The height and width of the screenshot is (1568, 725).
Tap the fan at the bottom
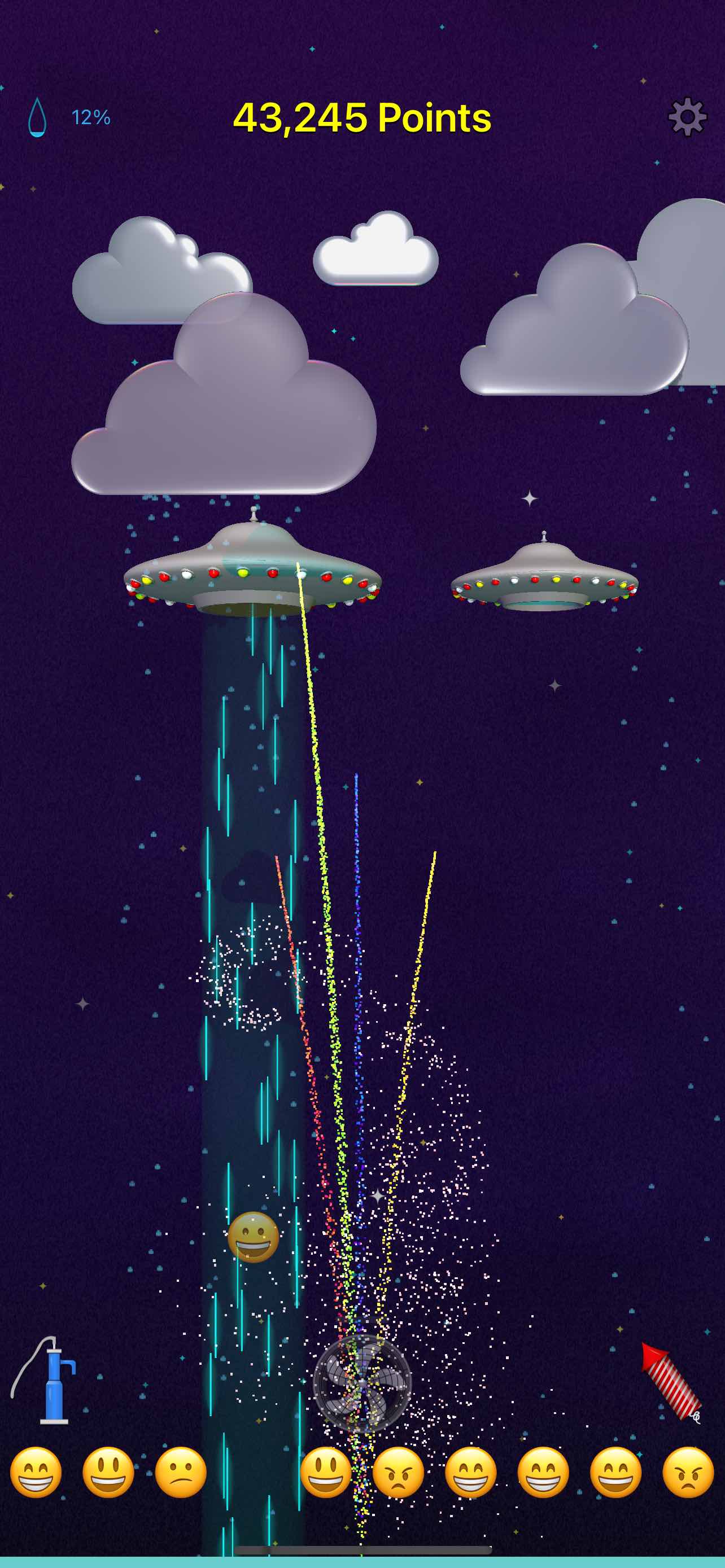pyautogui.click(x=362, y=1383)
